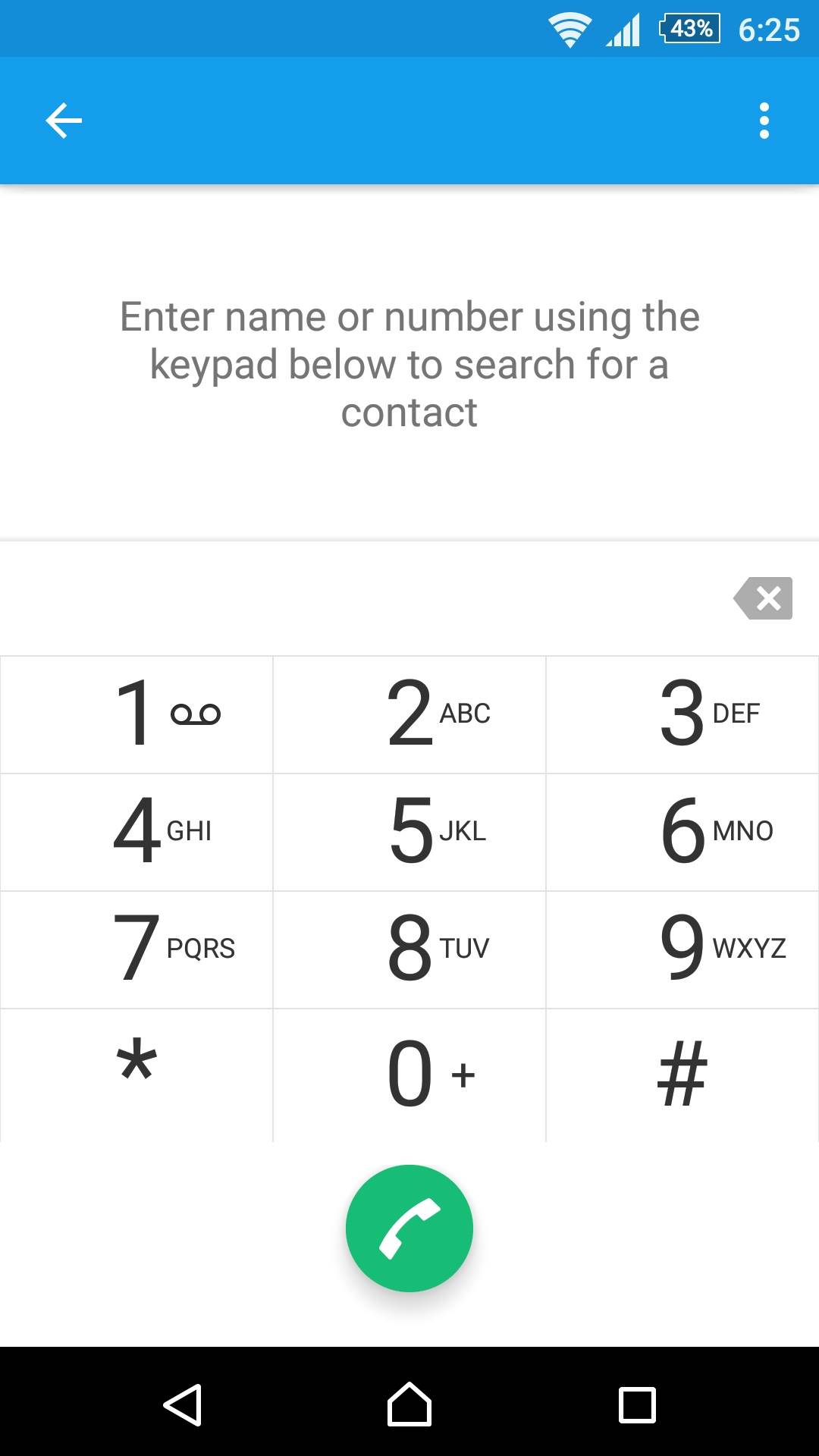Enter digit 5 JKL
The width and height of the screenshot is (819, 1456).
tap(409, 832)
